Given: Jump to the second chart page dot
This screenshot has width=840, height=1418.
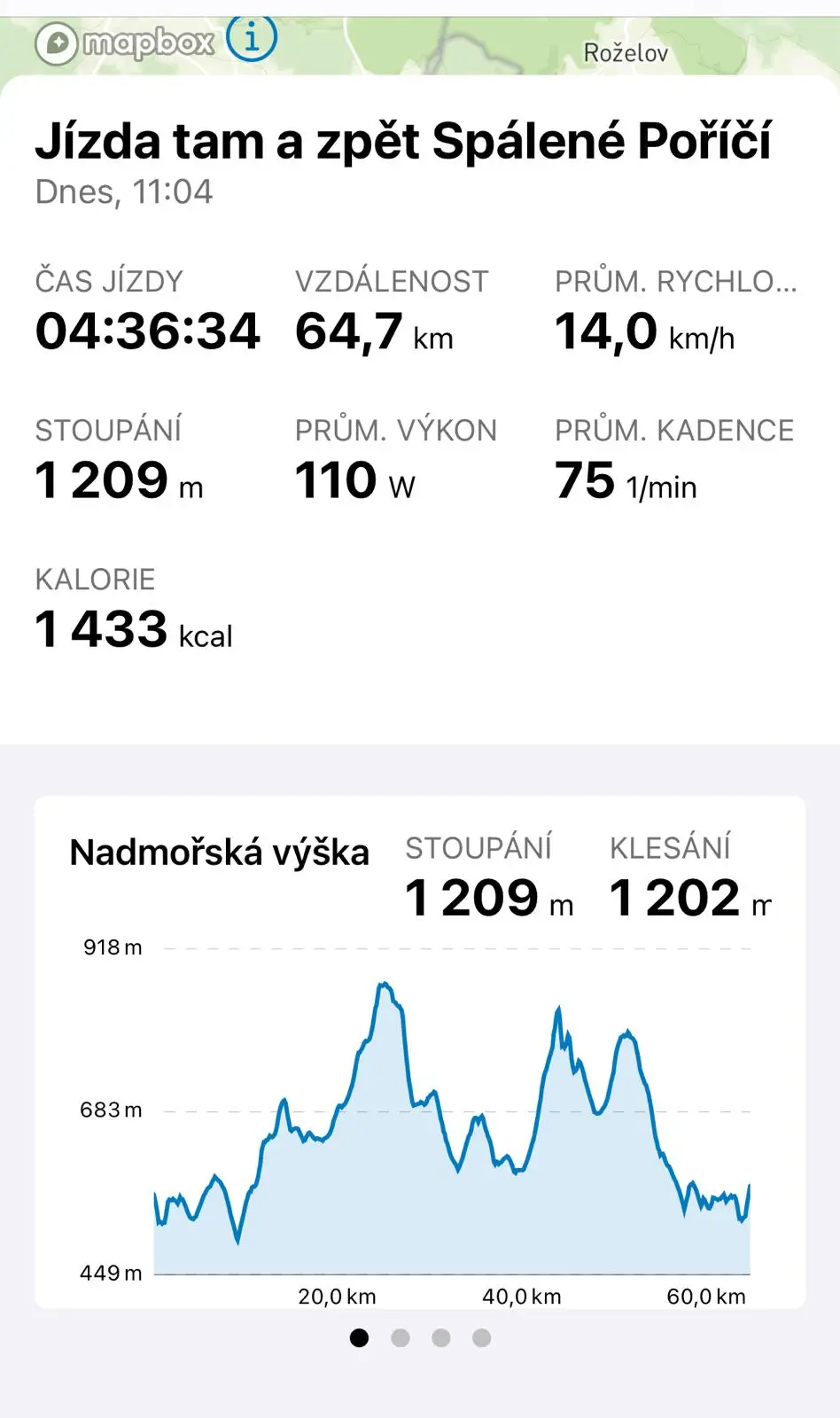Looking at the screenshot, I should 401,1337.
